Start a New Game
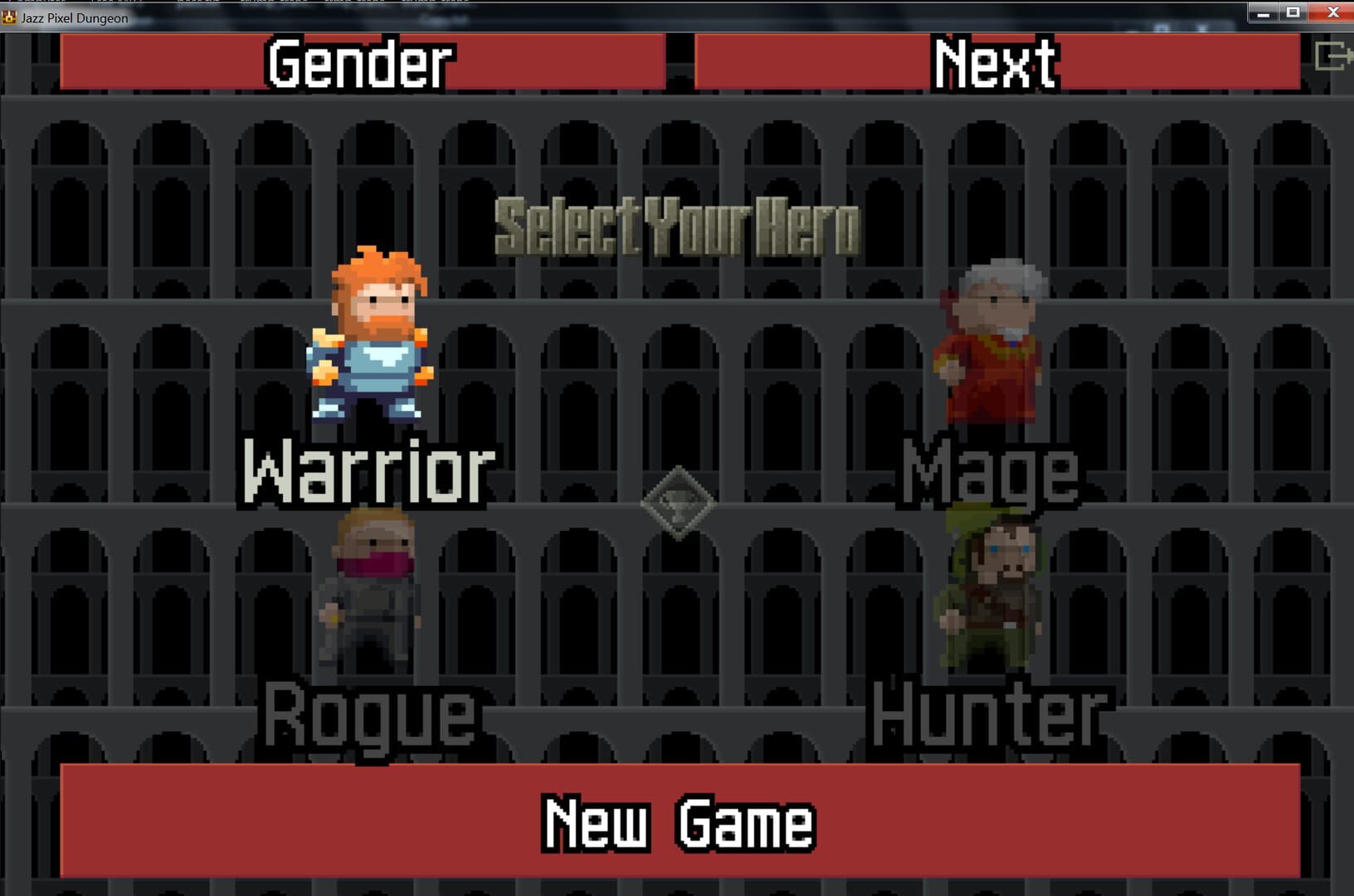The image size is (1354, 896). pos(679,821)
